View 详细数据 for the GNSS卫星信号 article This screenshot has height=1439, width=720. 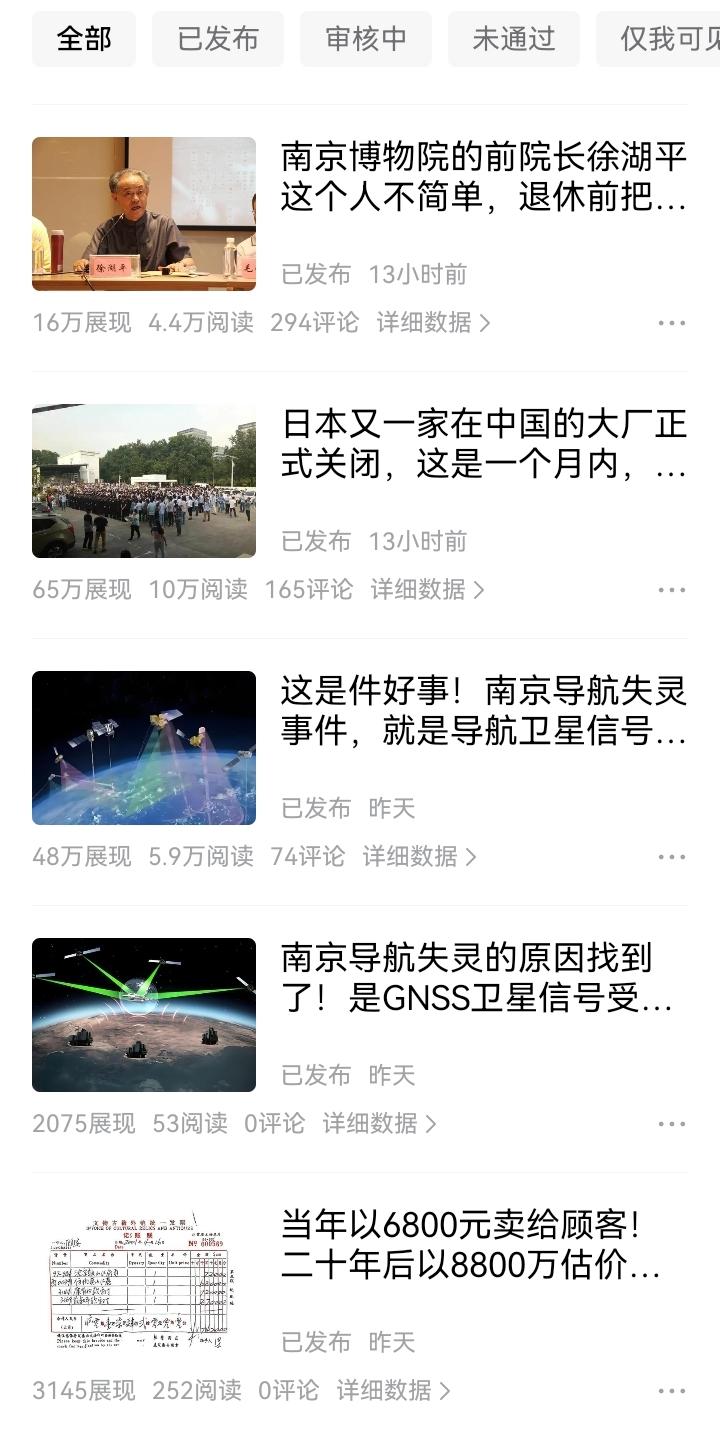tap(379, 1123)
